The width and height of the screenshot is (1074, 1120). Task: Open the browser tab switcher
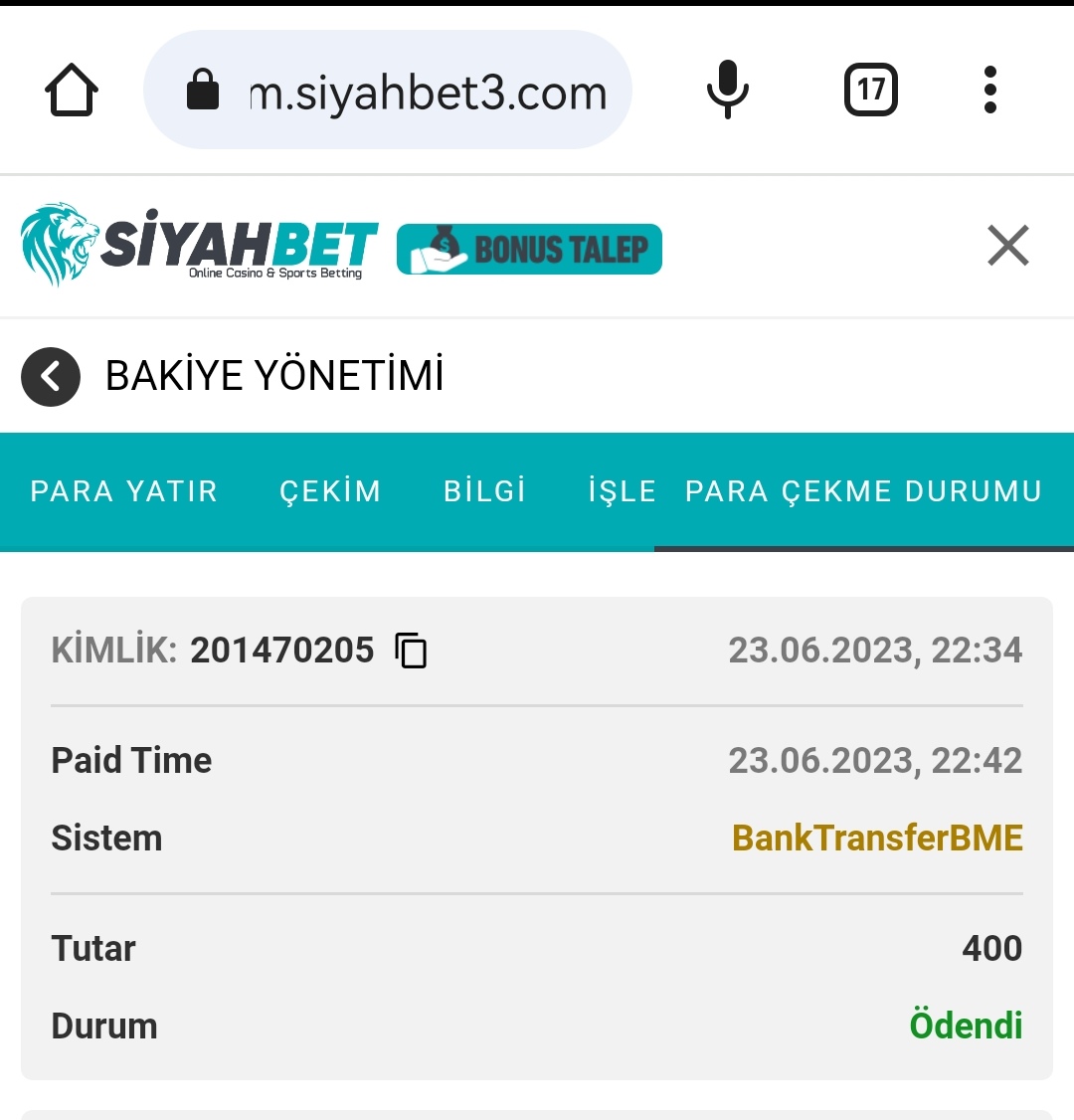point(870,91)
